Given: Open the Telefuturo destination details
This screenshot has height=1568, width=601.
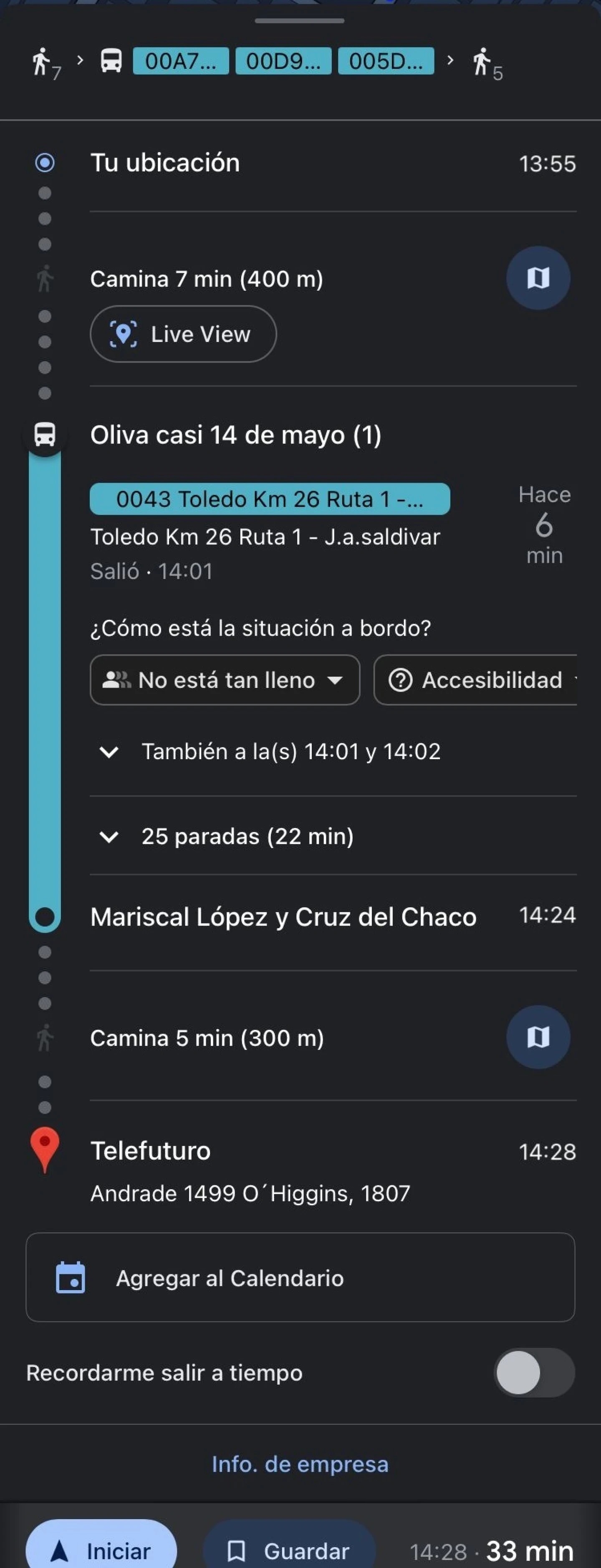Looking at the screenshot, I should coord(150,1151).
